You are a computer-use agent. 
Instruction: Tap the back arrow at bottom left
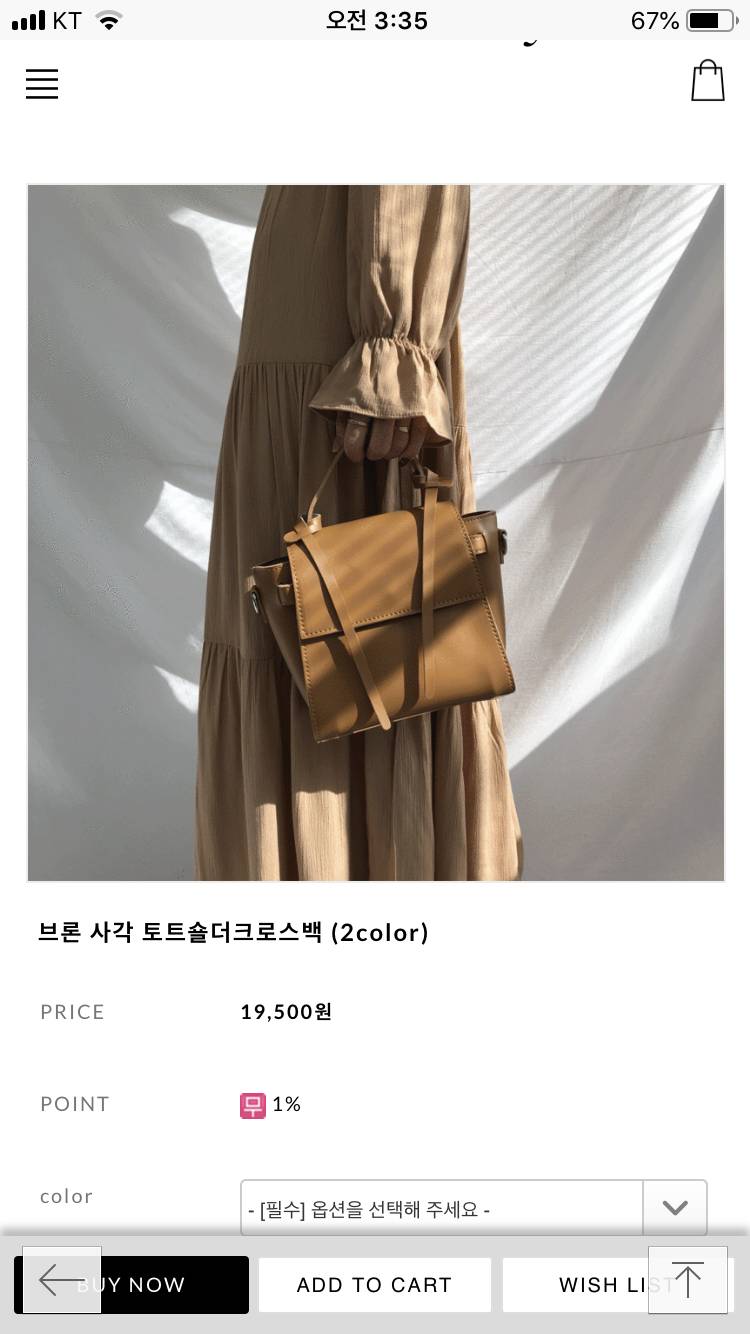pyautogui.click(x=60, y=1283)
